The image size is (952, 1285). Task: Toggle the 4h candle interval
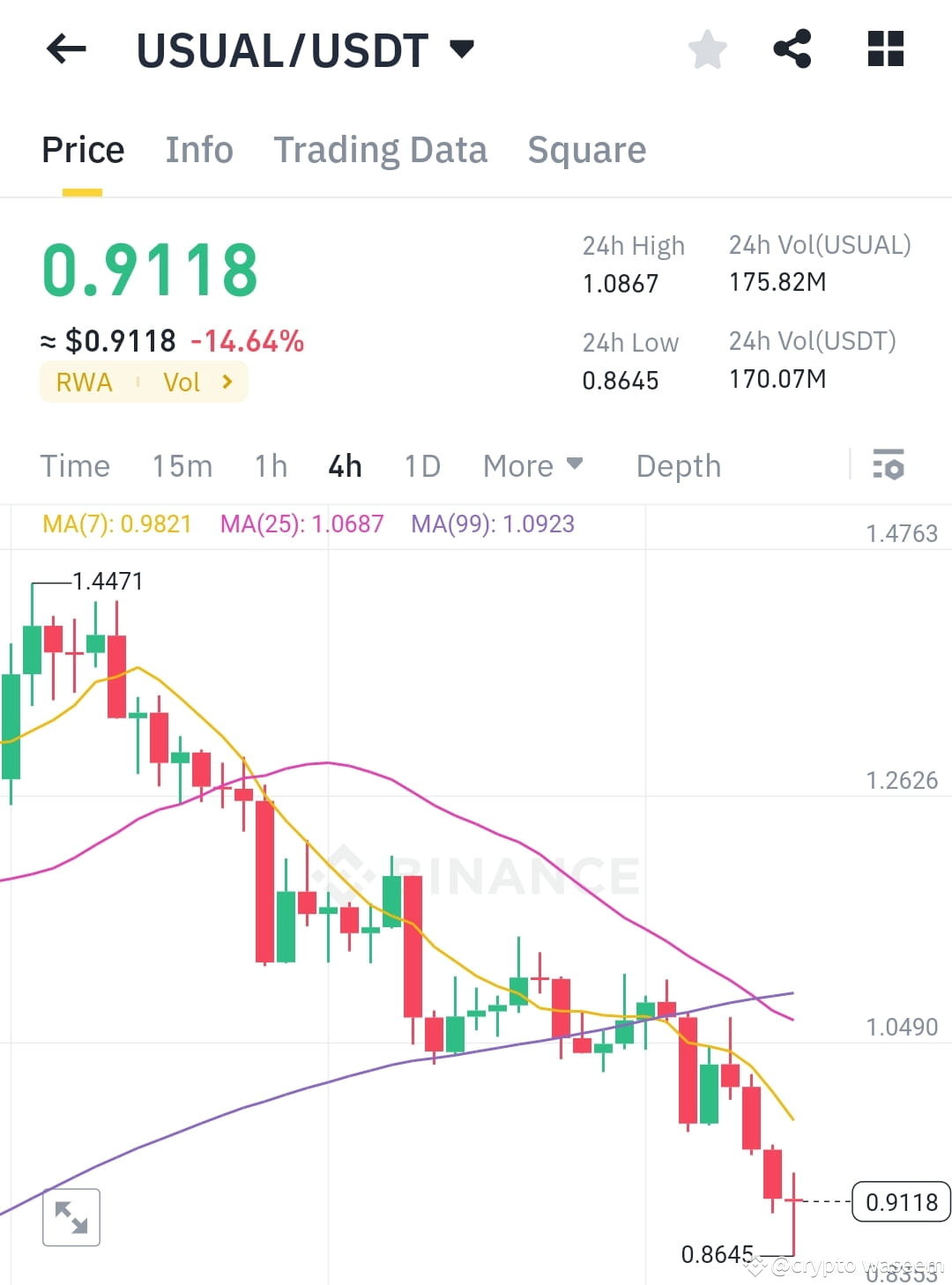tap(345, 465)
